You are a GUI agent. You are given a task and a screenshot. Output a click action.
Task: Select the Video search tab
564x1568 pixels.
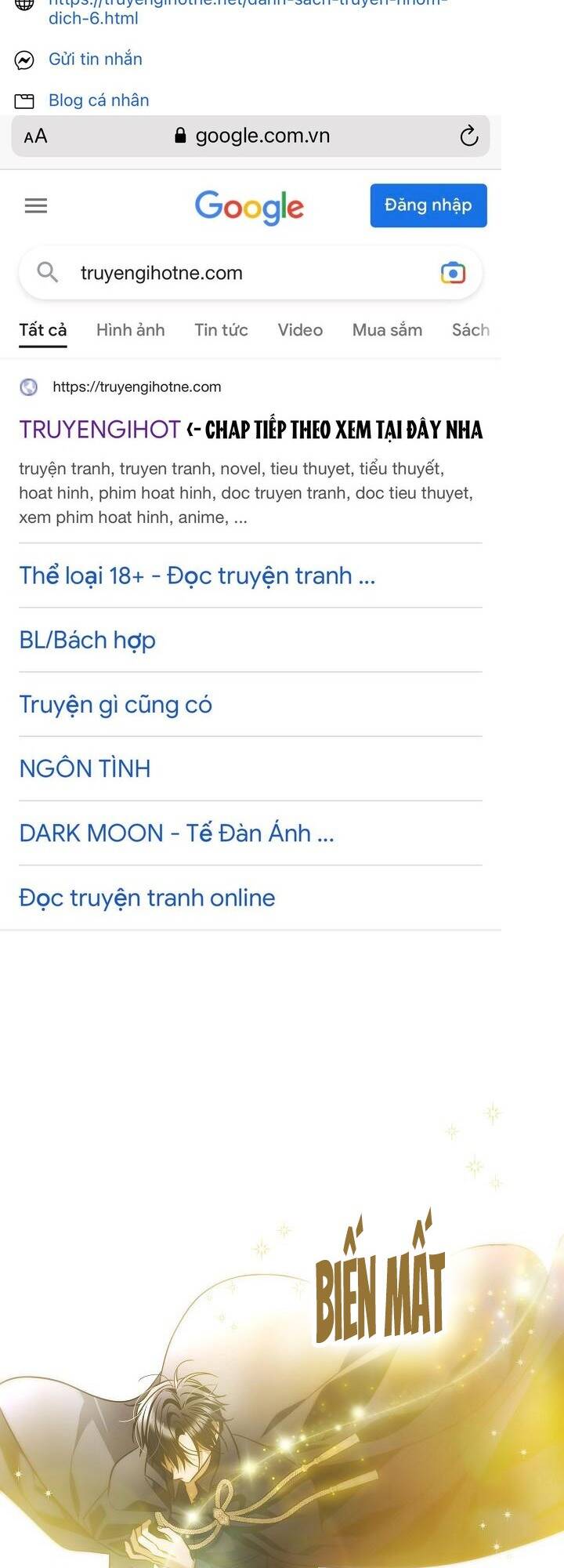(299, 330)
